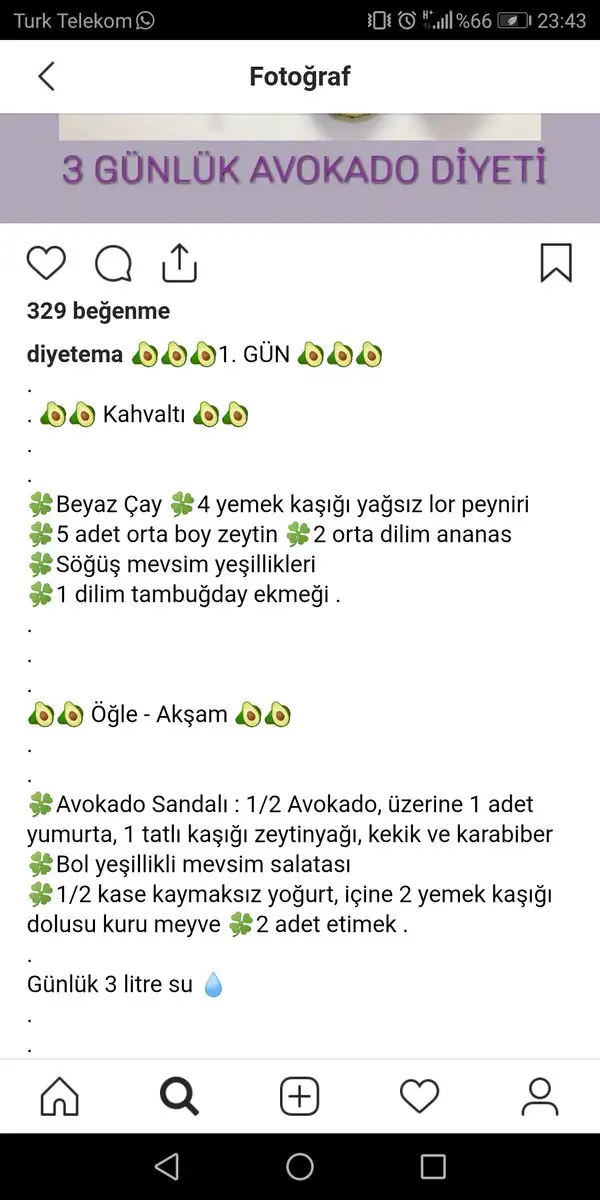Go back from the Fotoğraf screen

click(46, 77)
